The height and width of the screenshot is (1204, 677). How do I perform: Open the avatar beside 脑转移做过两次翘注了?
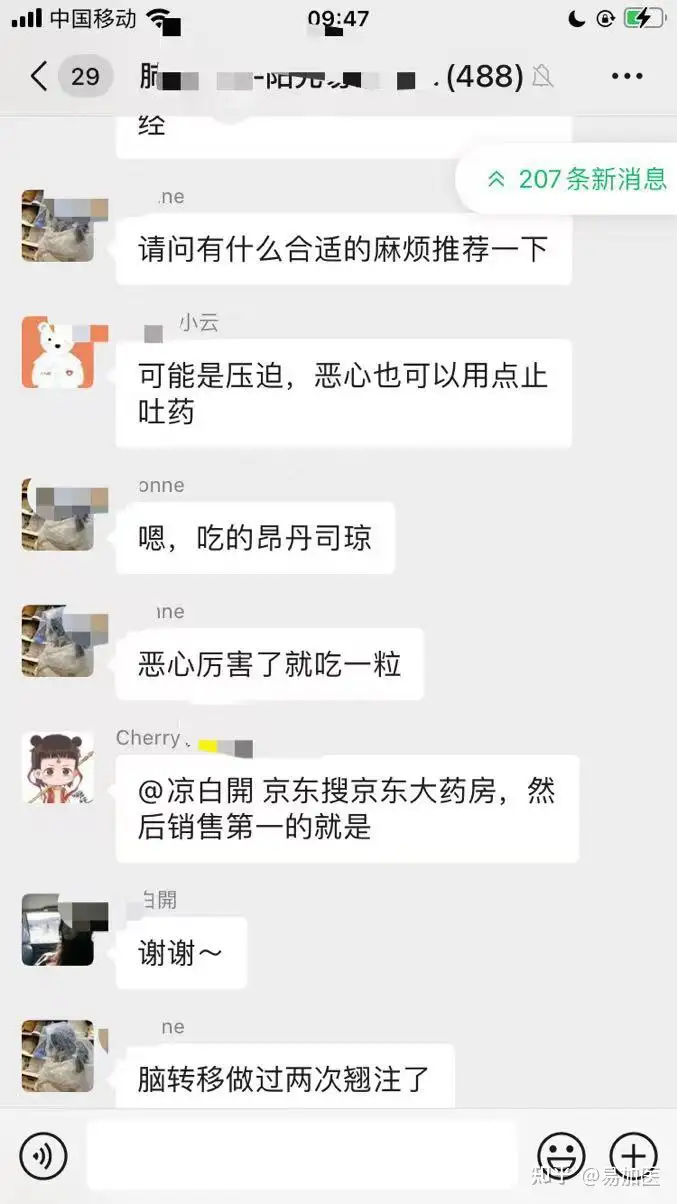(x=58, y=1056)
